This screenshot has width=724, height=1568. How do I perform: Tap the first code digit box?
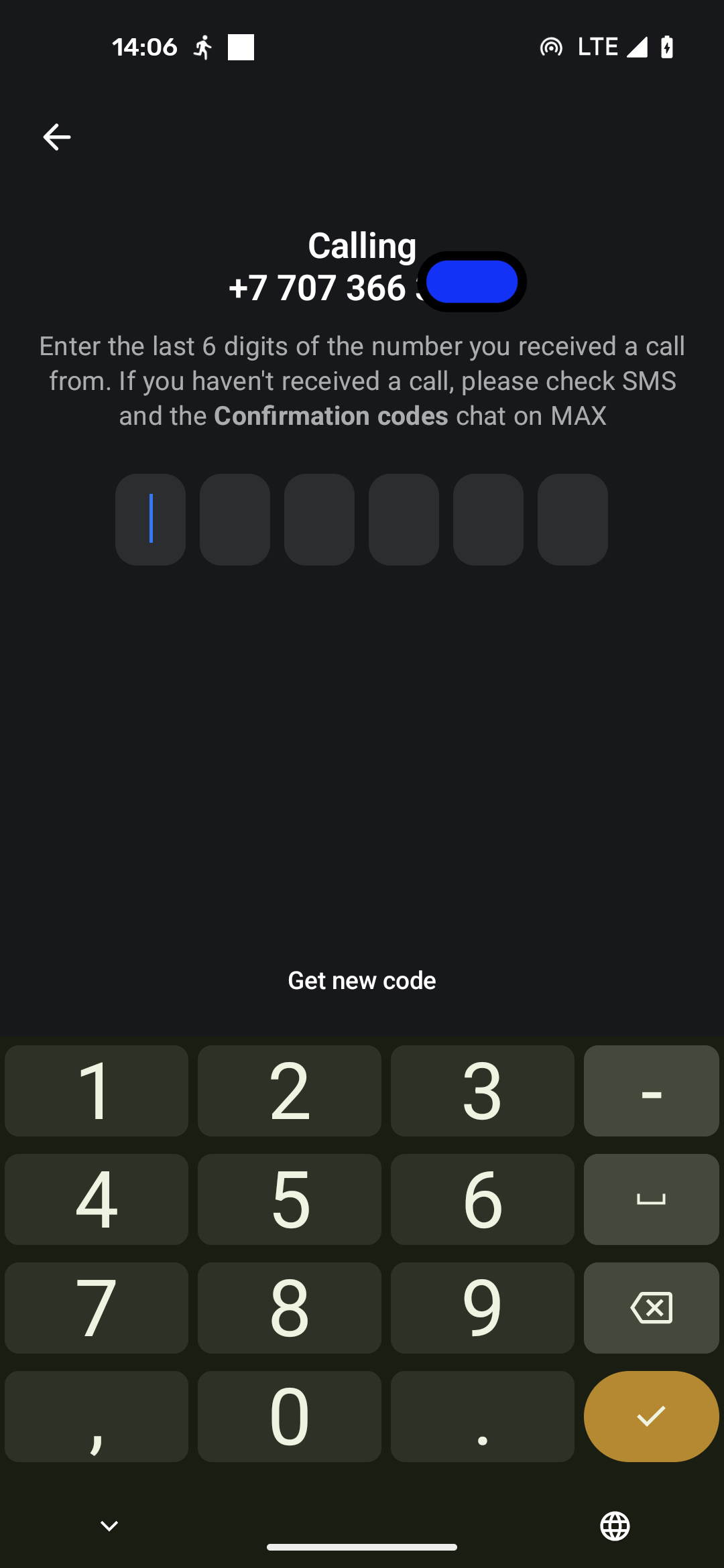150,519
